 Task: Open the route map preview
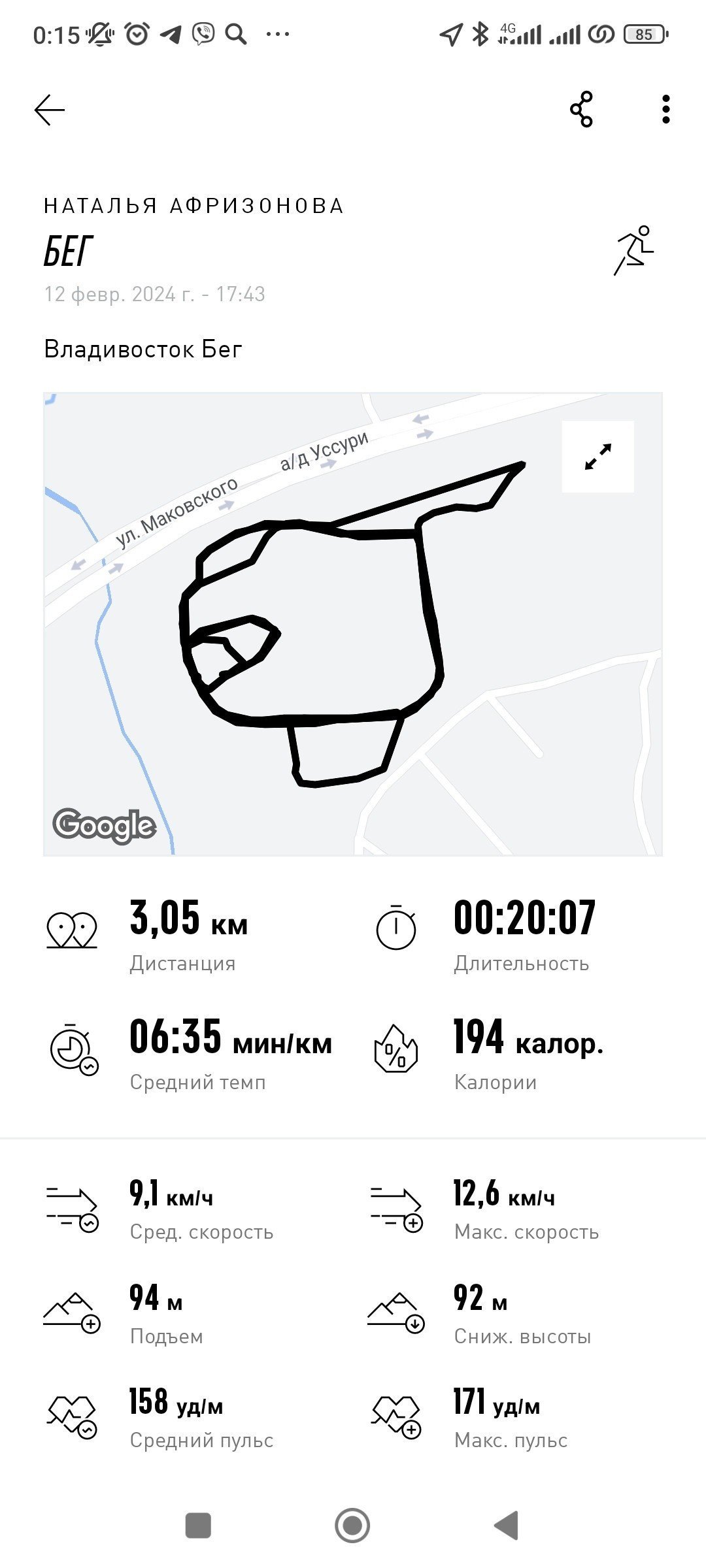point(353,624)
